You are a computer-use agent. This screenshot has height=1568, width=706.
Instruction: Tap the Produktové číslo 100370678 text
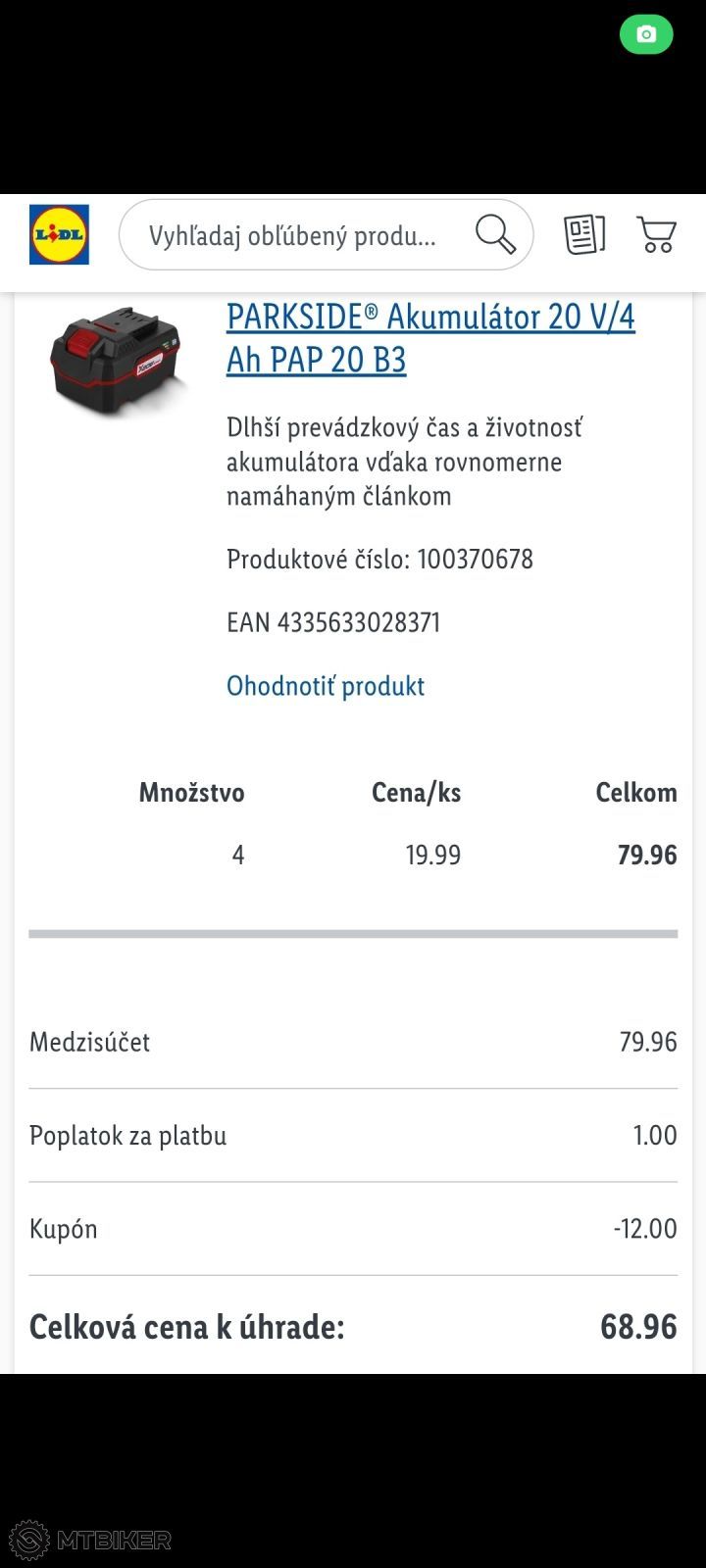click(x=379, y=559)
